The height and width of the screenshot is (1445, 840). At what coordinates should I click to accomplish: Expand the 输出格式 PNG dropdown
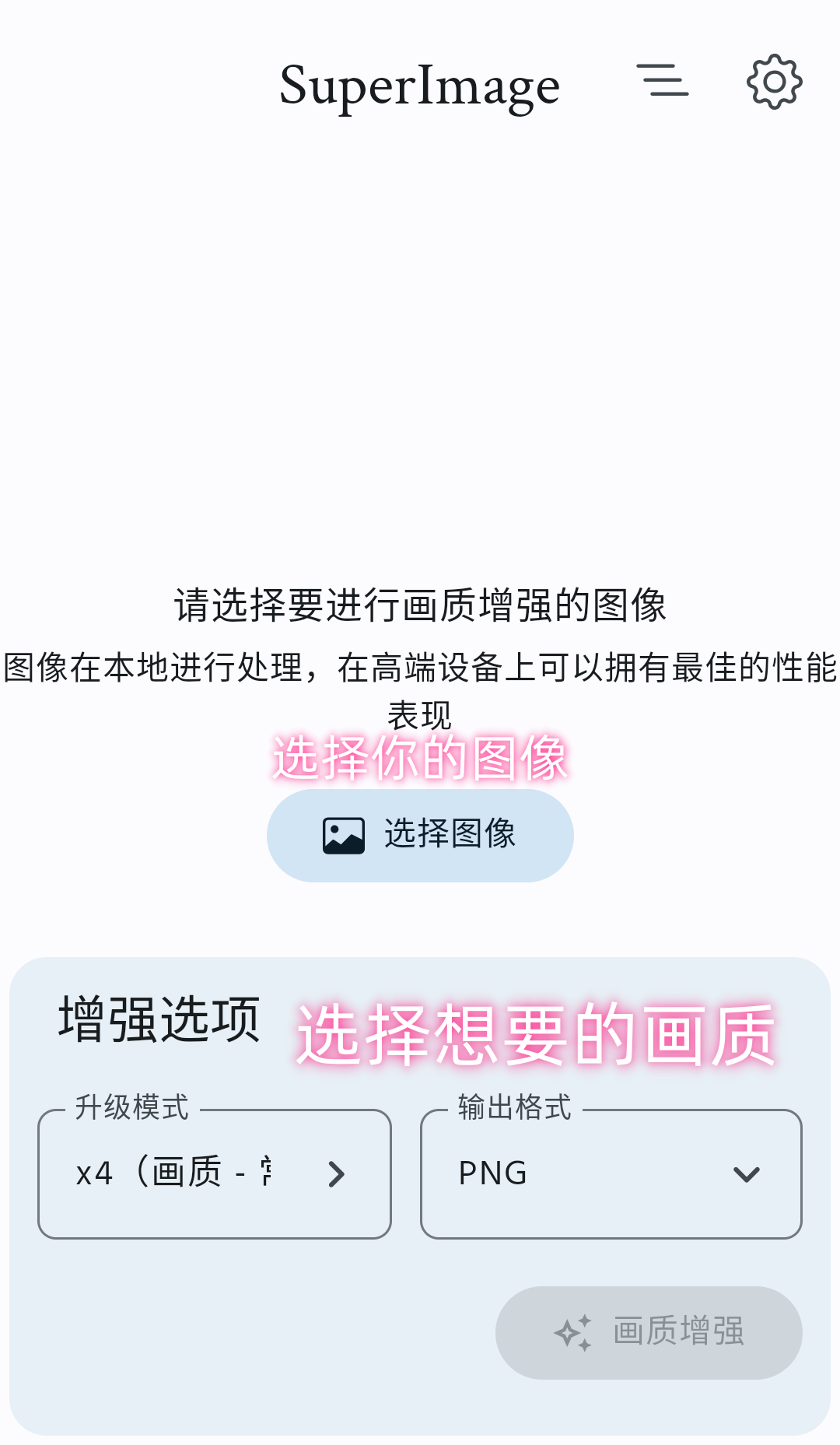tap(611, 1173)
